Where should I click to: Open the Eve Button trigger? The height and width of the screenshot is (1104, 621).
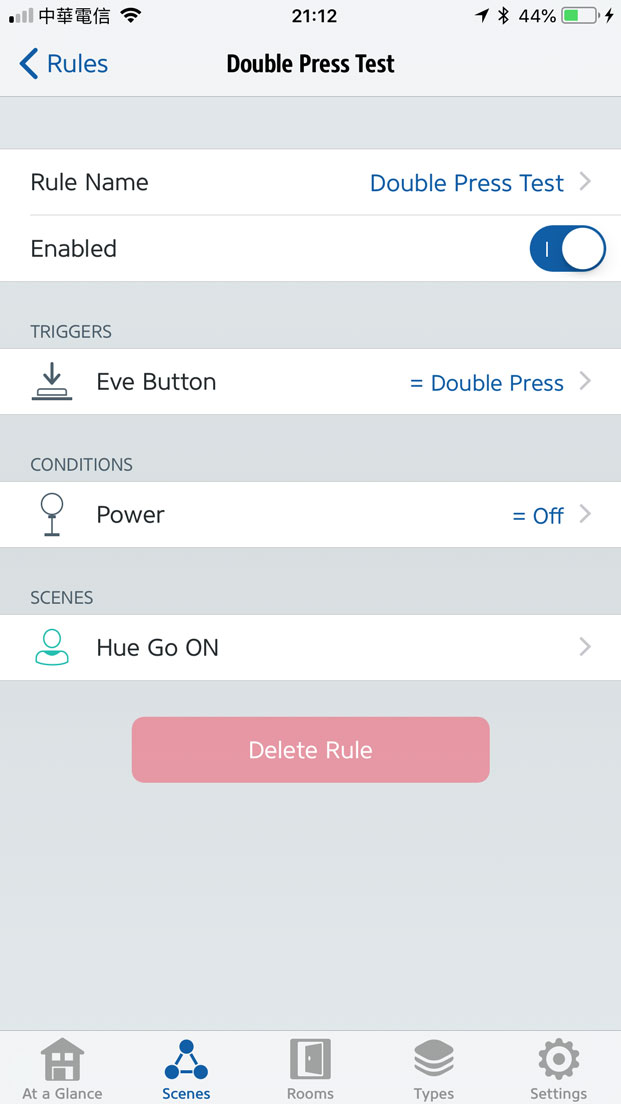[x=310, y=382]
